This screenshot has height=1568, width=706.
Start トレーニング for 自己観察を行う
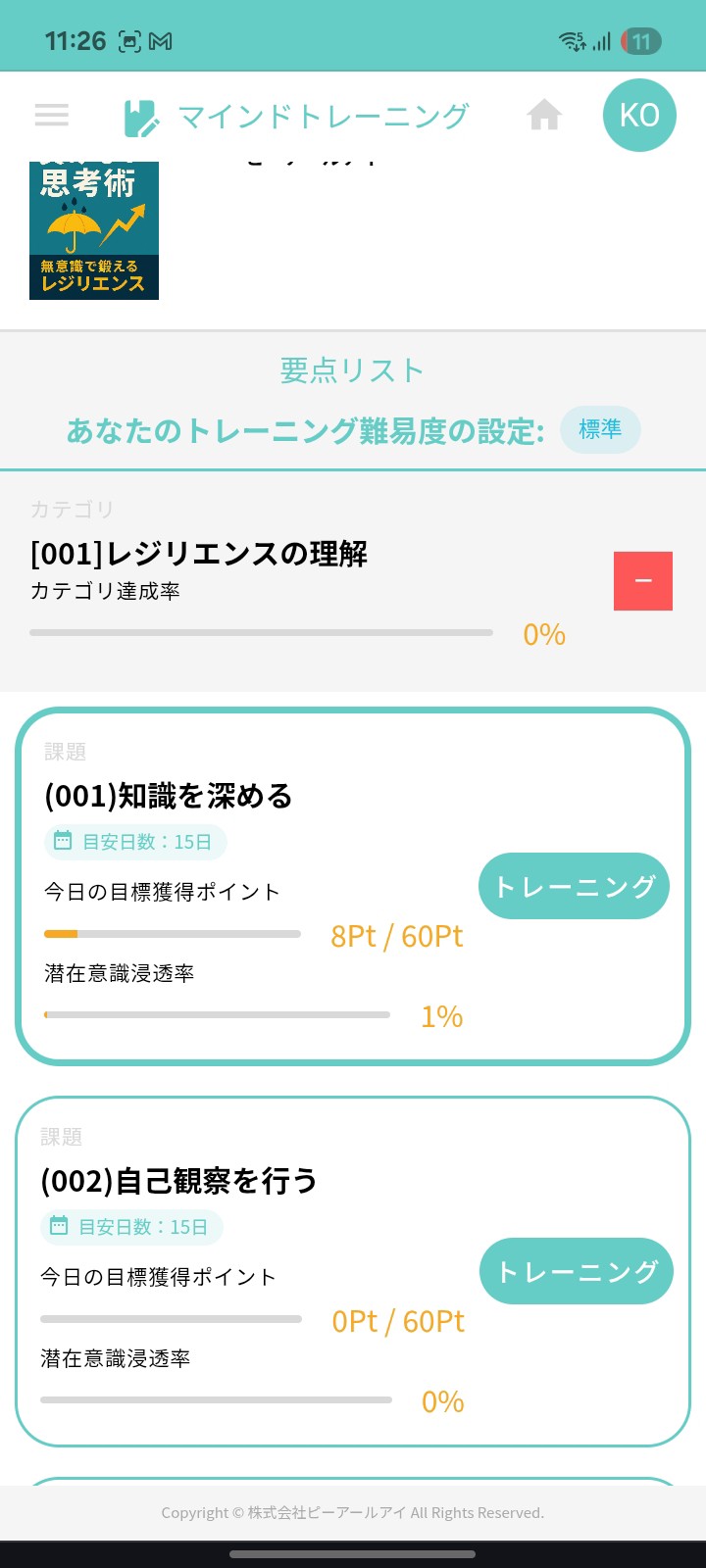(x=576, y=1271)
